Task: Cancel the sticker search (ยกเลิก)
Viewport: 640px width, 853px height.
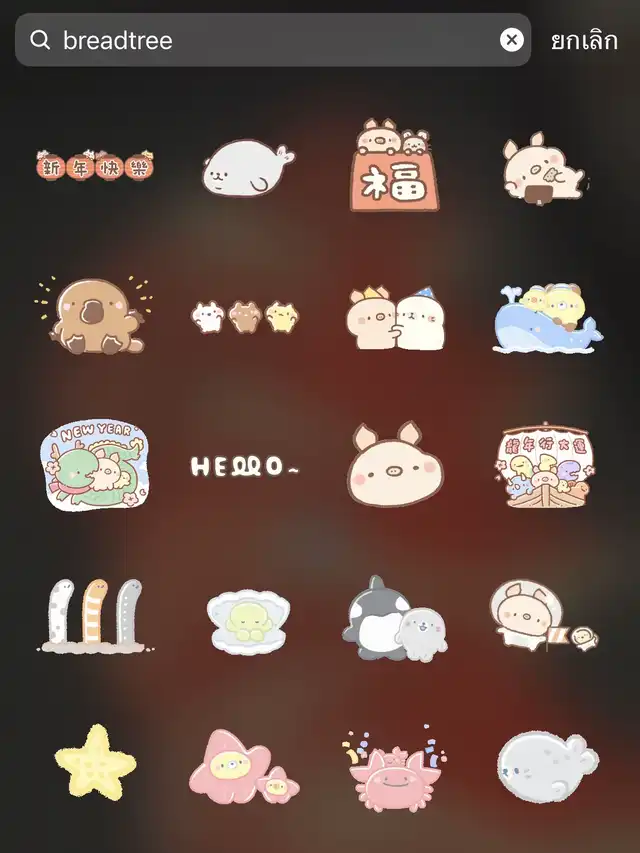Action: click(584, 40)
